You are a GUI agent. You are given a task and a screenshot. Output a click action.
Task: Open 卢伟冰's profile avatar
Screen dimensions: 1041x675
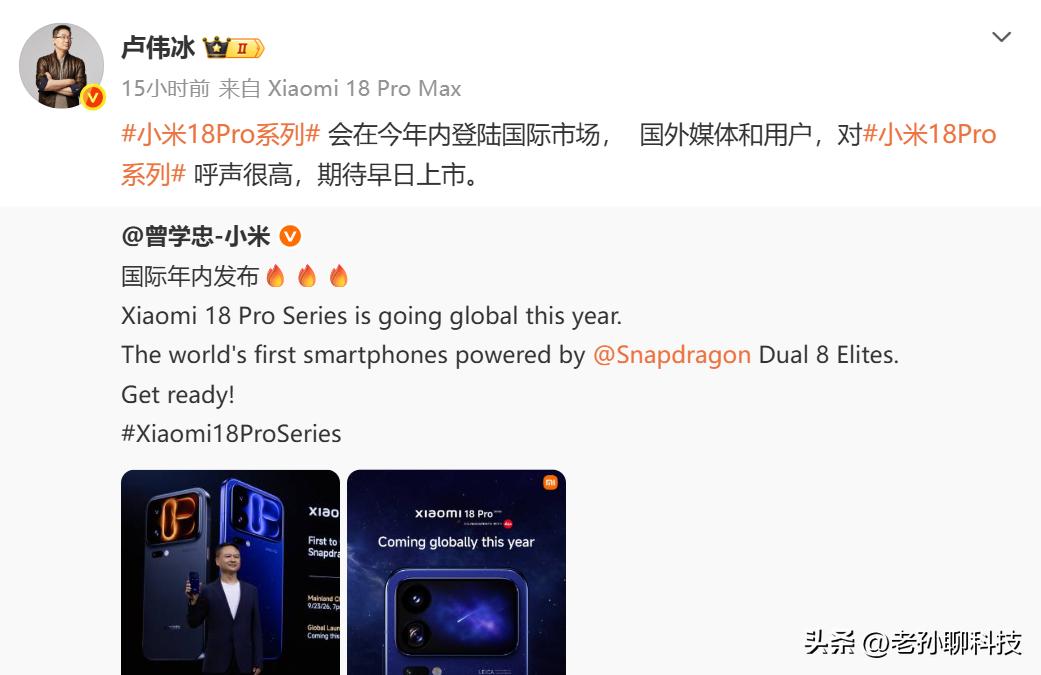61,65
